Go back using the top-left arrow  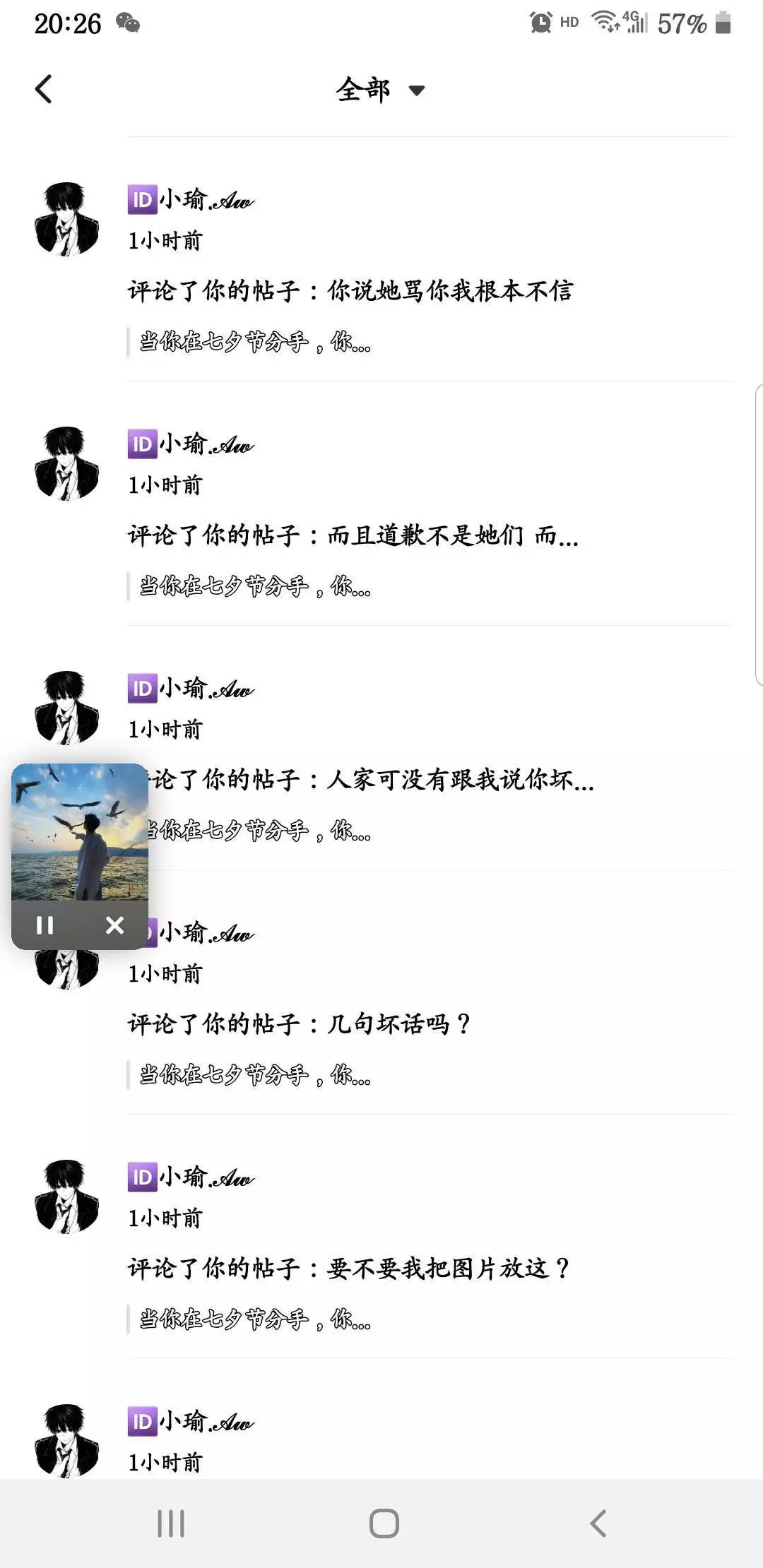click(x=44, y=90)
